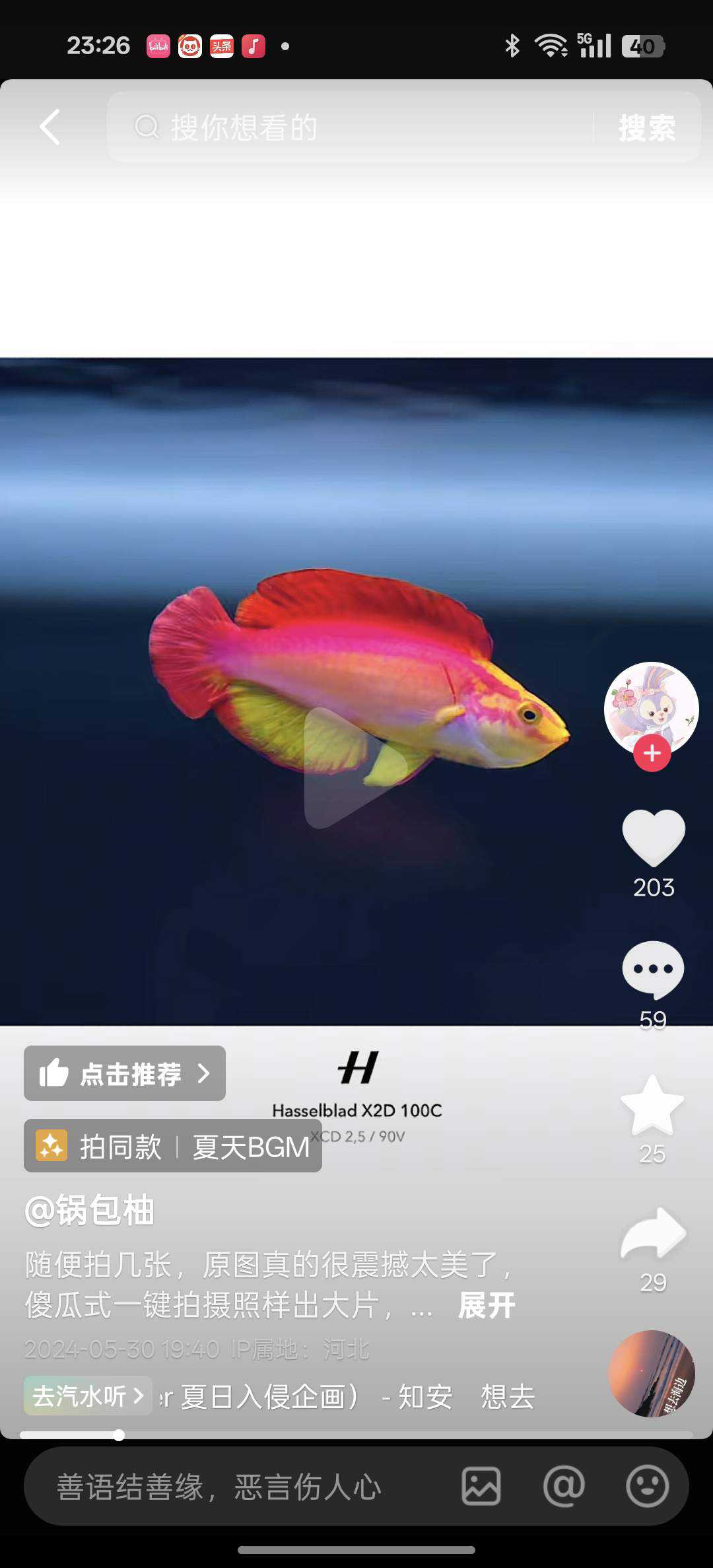Mention someone with the @ icon
The width and height of the screenshot is (713, 1568).
pyautogui.click(x=563, y=1486)
